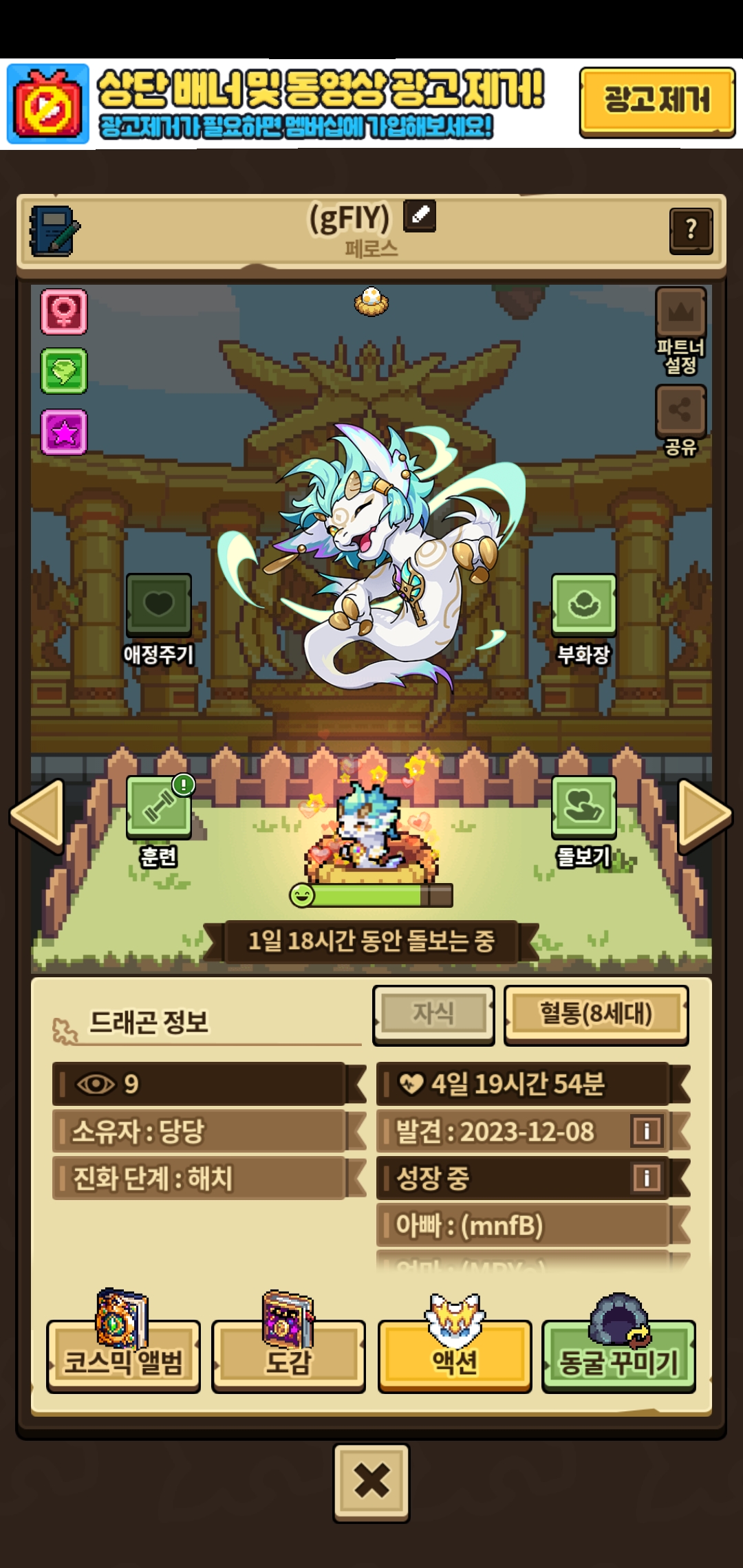
Task: Tap the pink female gender icon
Action: (x=64, y=312)
